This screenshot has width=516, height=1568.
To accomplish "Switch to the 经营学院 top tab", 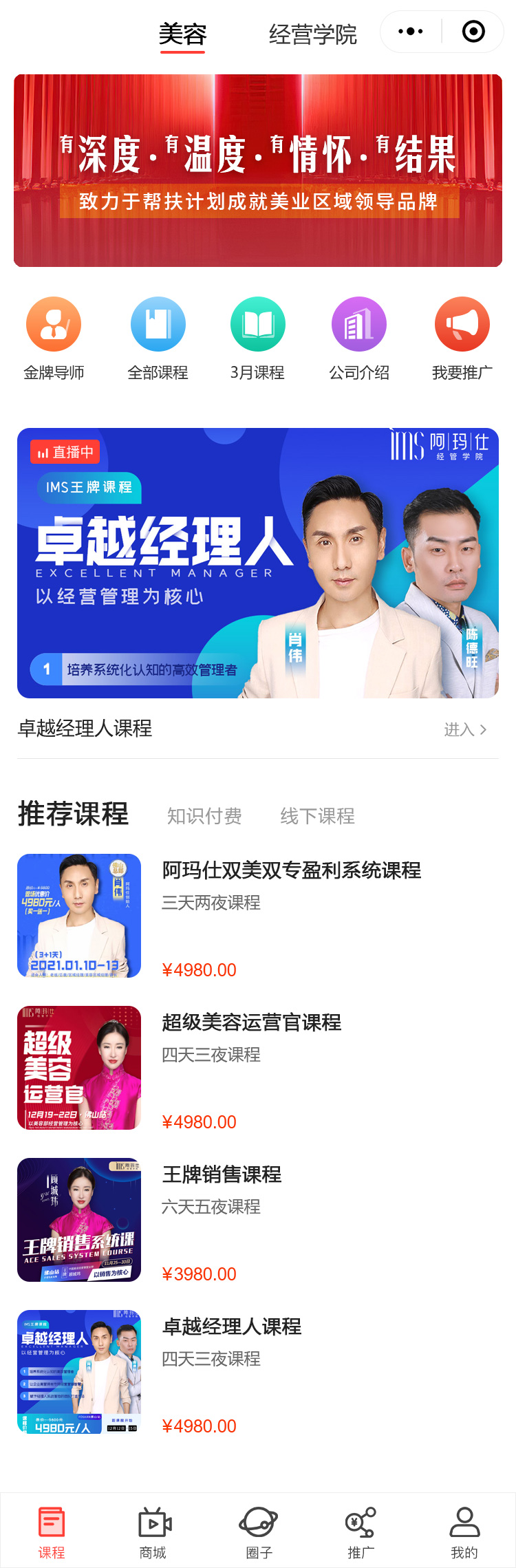I will tap(312, 34).
